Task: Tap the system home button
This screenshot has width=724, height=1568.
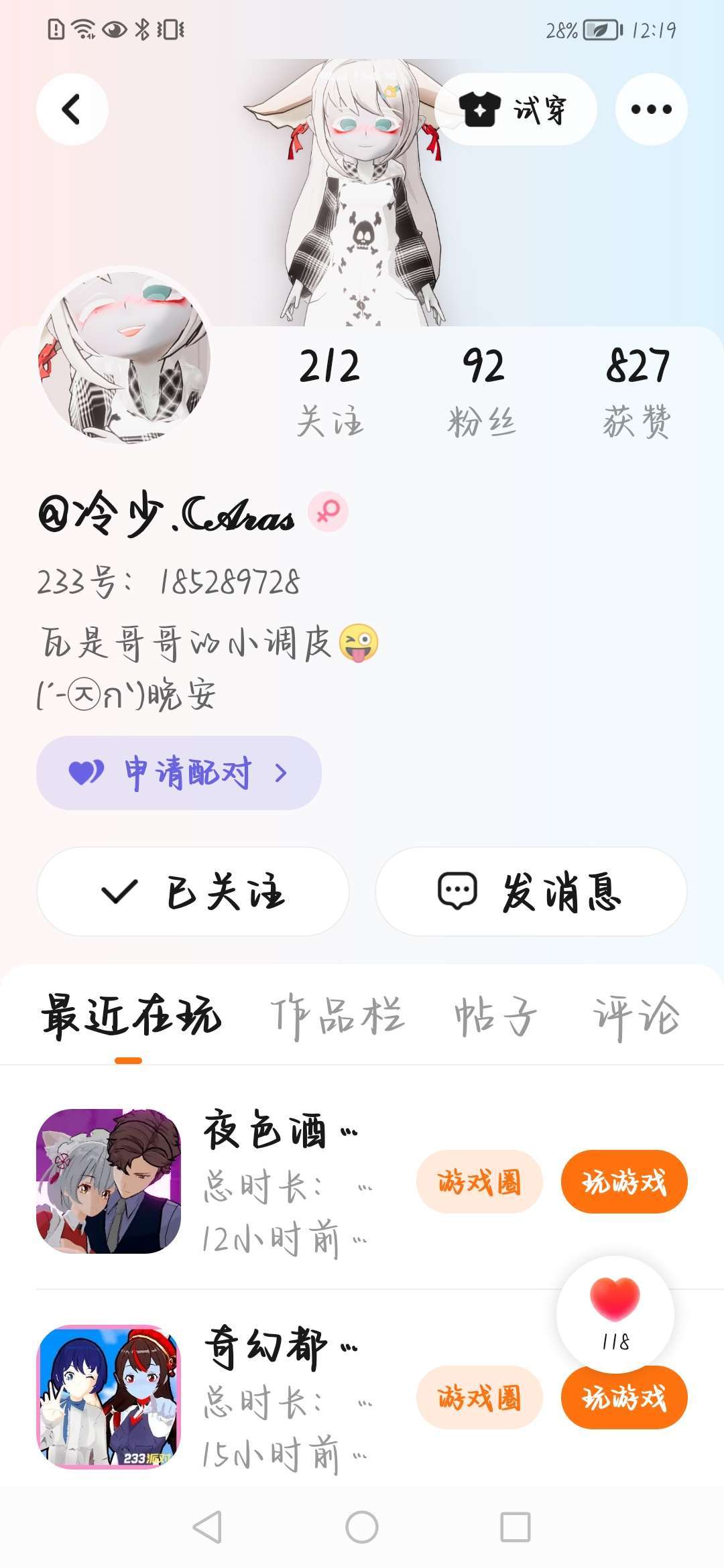Action: 362,1527
